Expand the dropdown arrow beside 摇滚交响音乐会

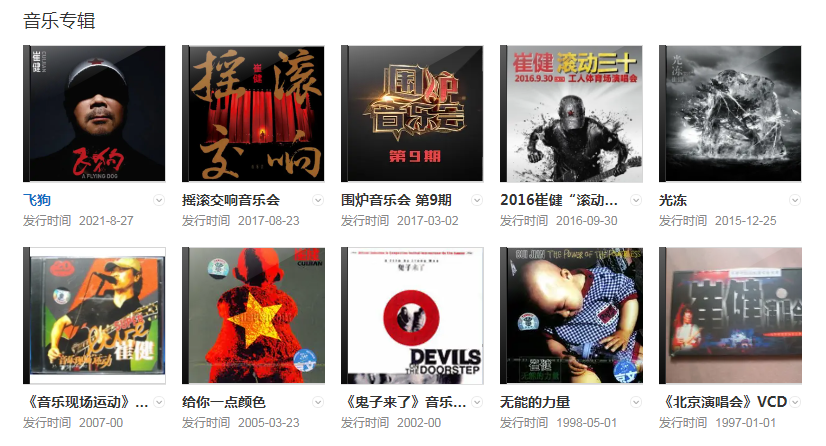(318, 200)
